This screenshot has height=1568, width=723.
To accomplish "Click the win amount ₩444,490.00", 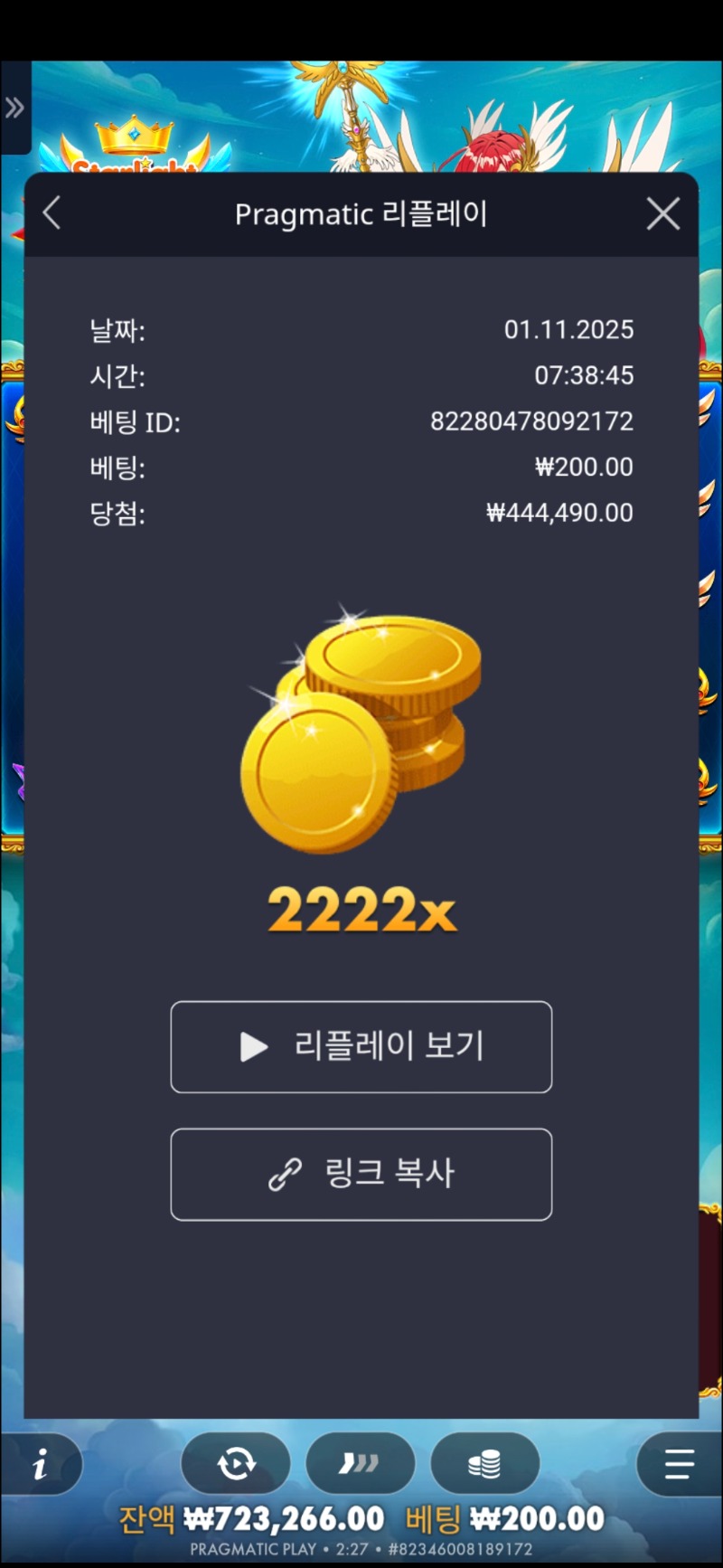I will coord(560,512).
